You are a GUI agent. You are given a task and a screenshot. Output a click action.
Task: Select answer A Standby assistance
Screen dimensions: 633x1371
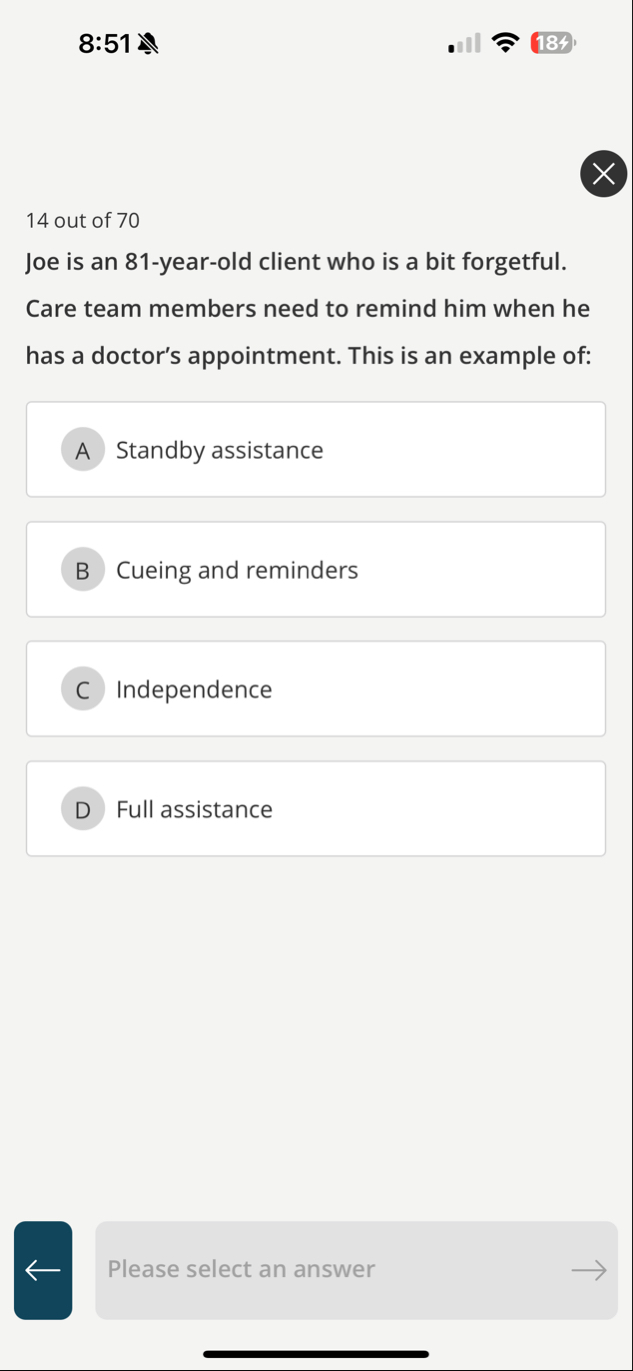(316, 450)
